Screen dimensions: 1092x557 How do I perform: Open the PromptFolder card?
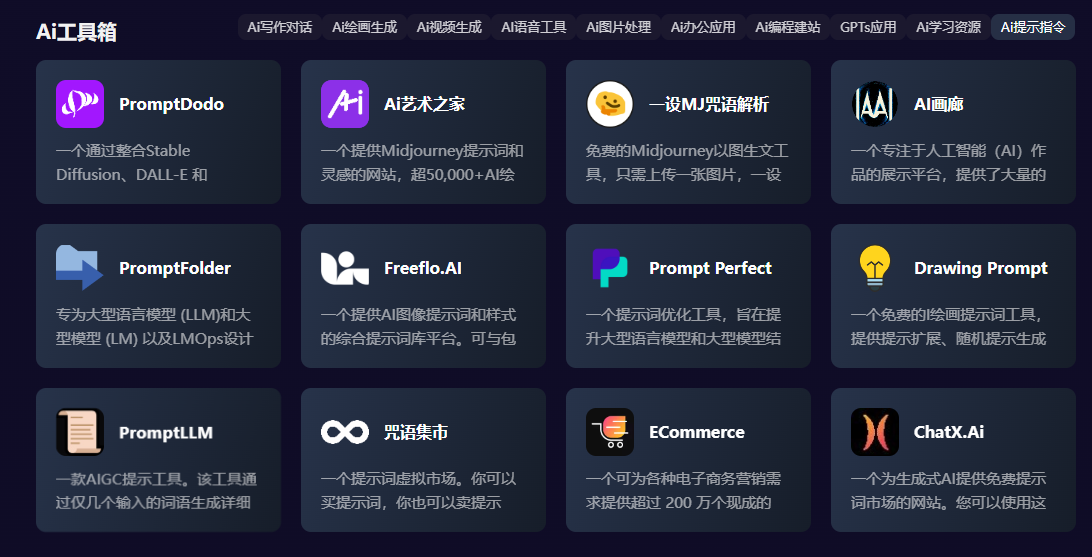coord(158,295)
